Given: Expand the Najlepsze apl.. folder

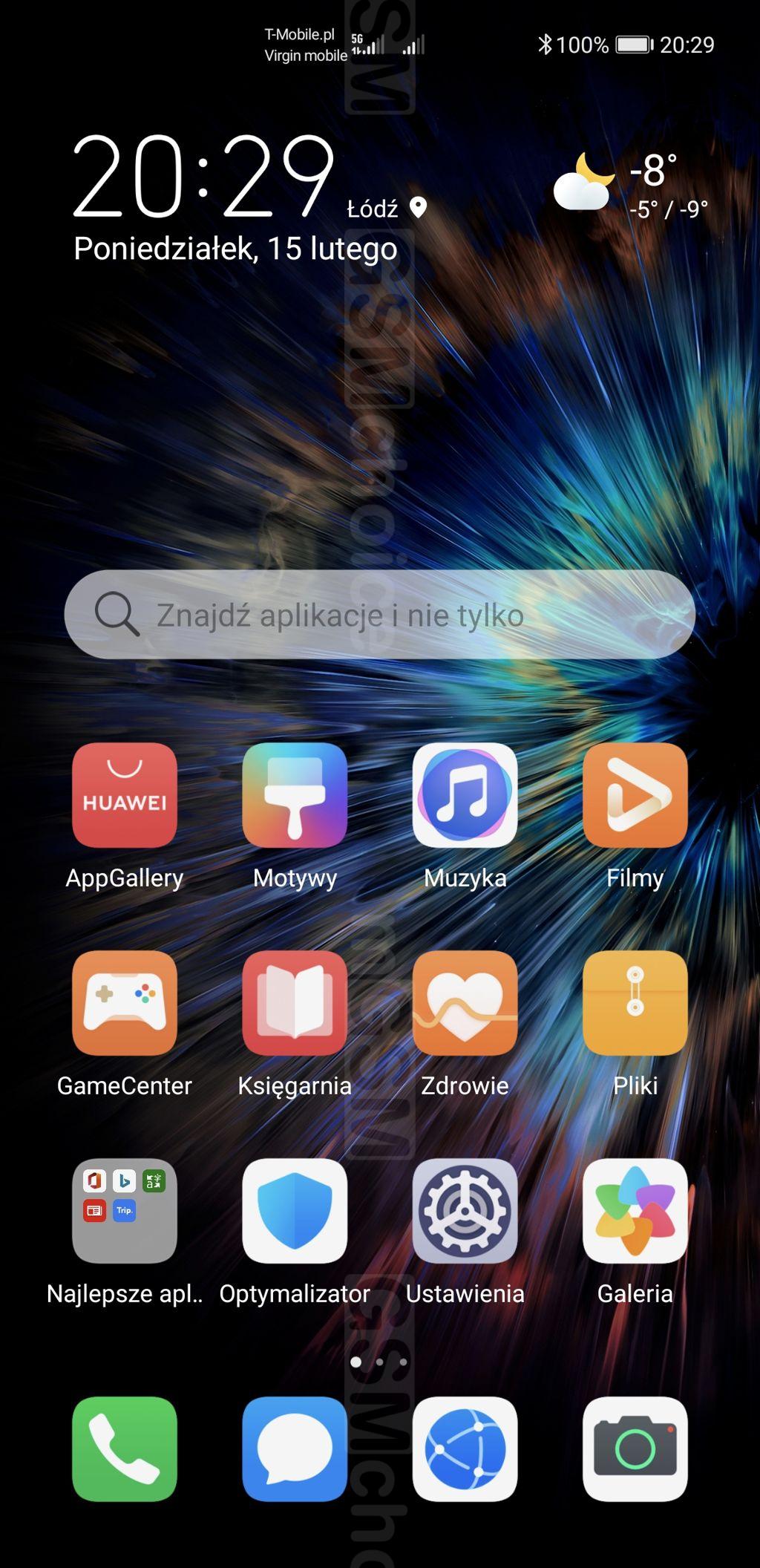Looking at the screenshot, I should click(x=124, y=1211).
